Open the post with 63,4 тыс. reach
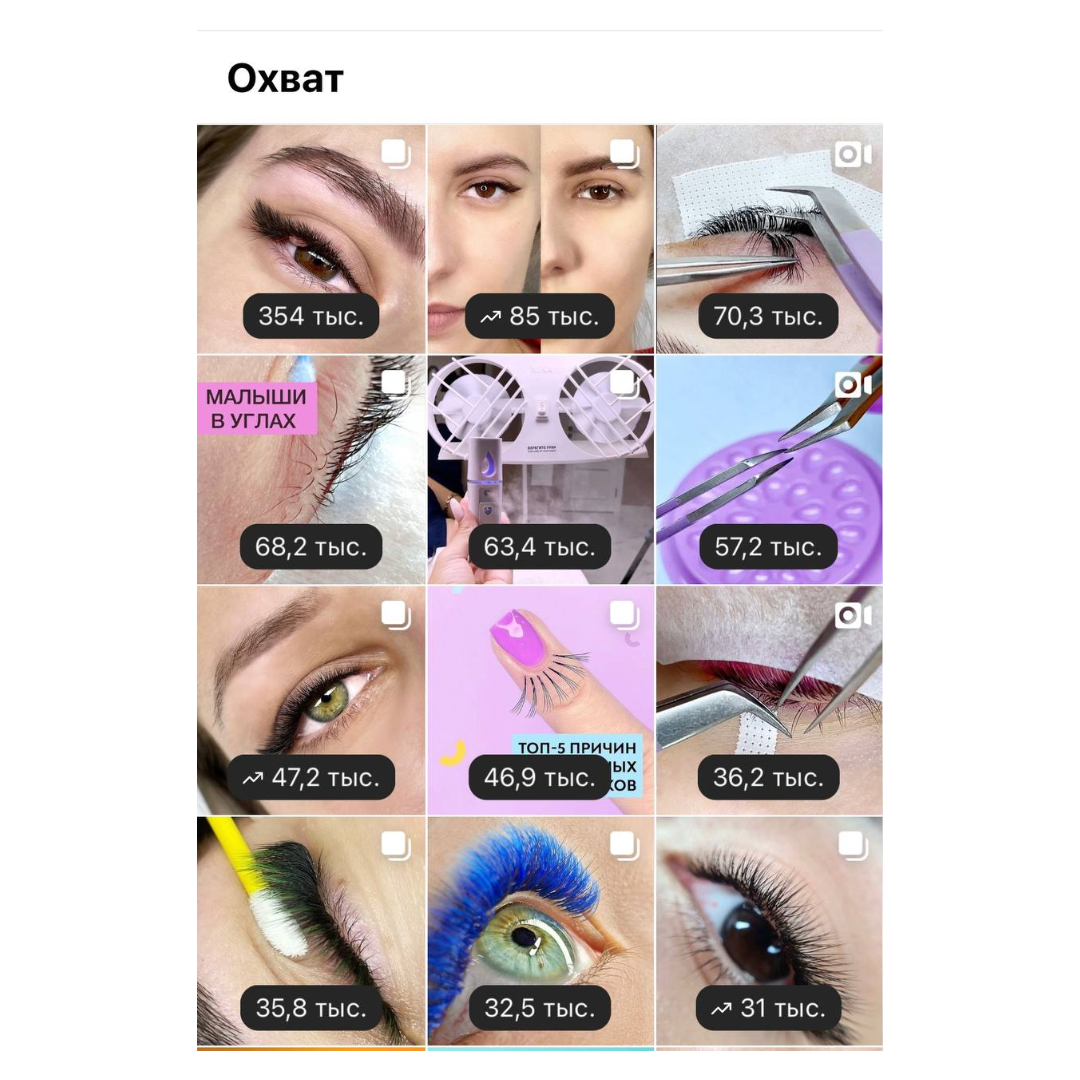The height and width of the screenshot is (1080, 1080). click(x=540, y=470)
